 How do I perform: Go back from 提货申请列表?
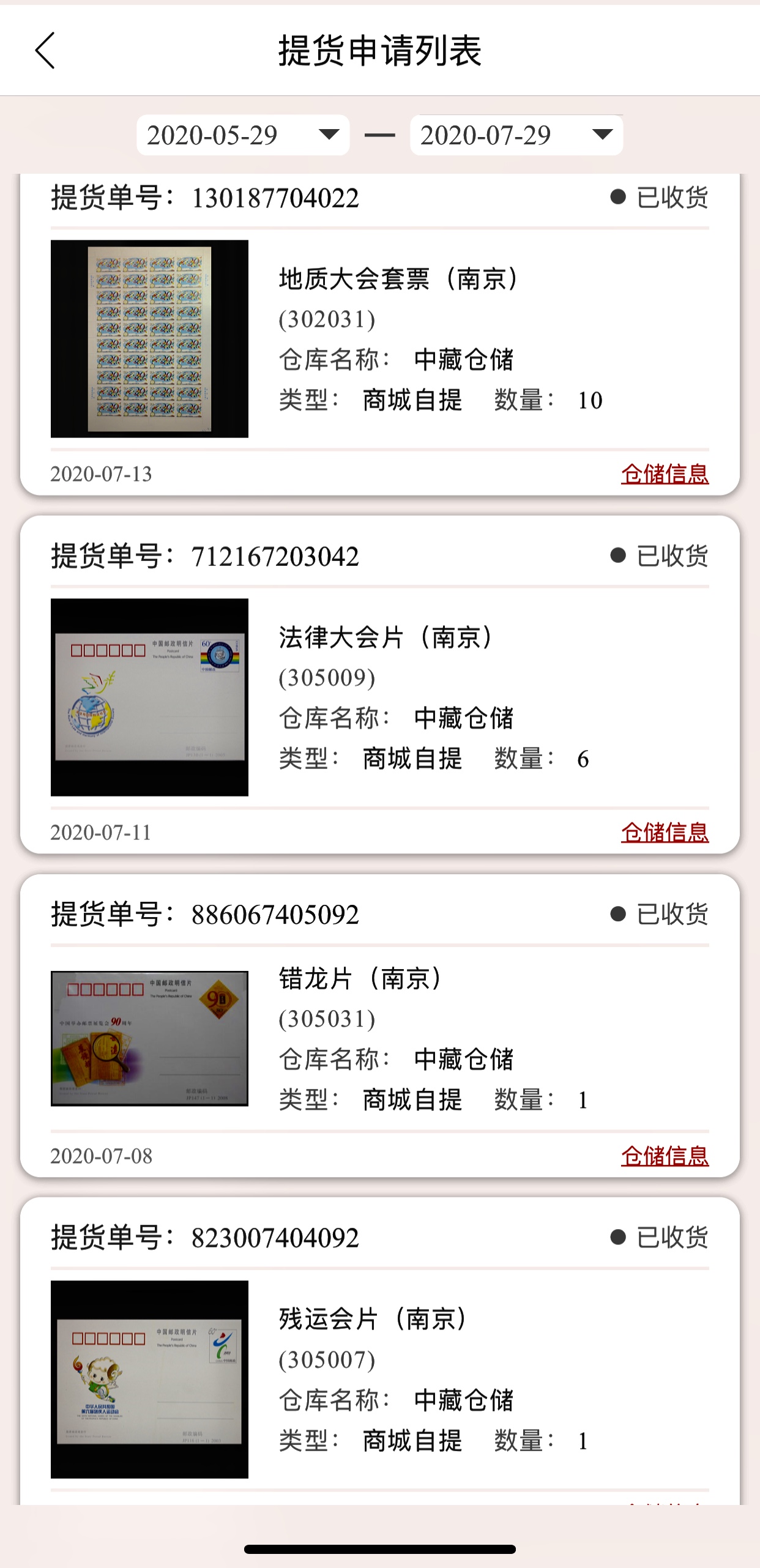45,51
